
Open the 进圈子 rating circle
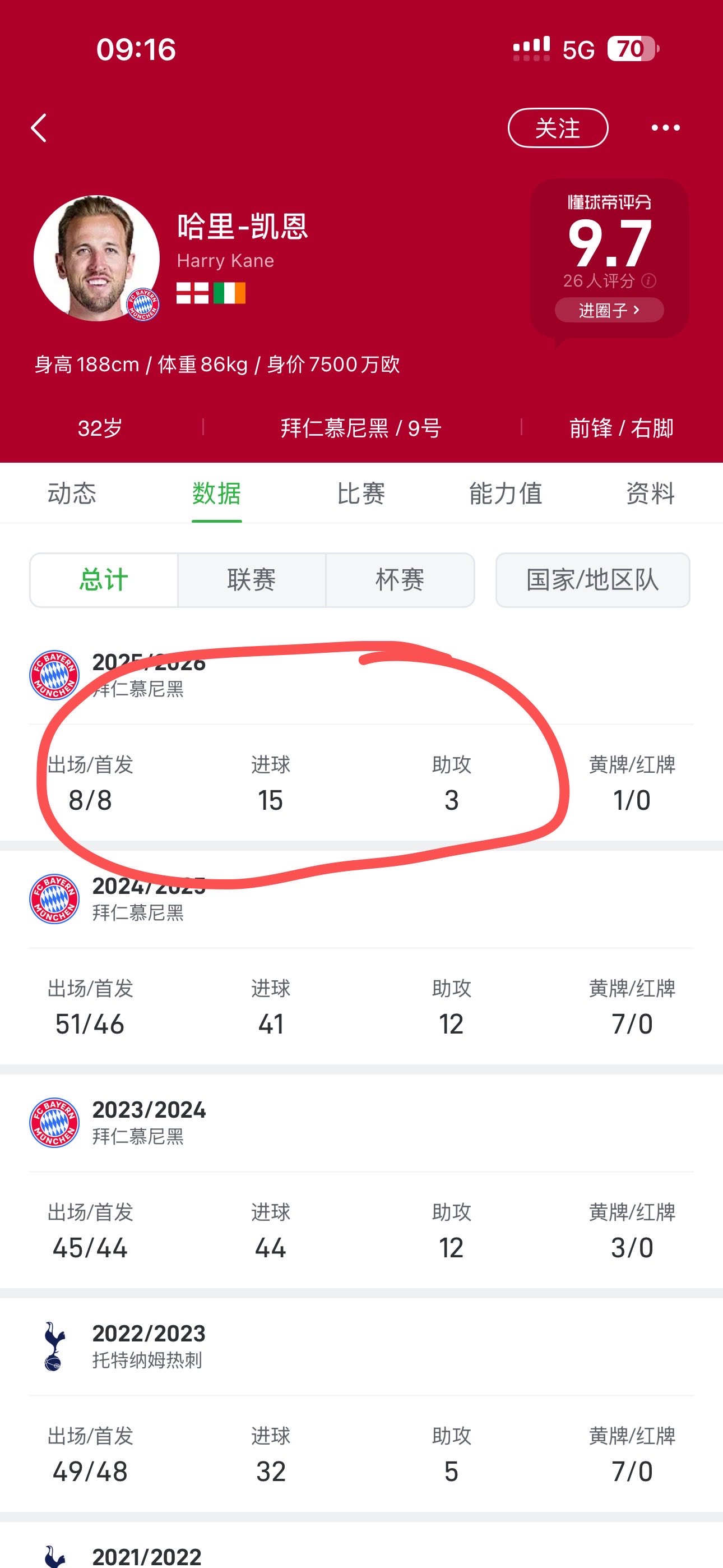pos(609,310)
